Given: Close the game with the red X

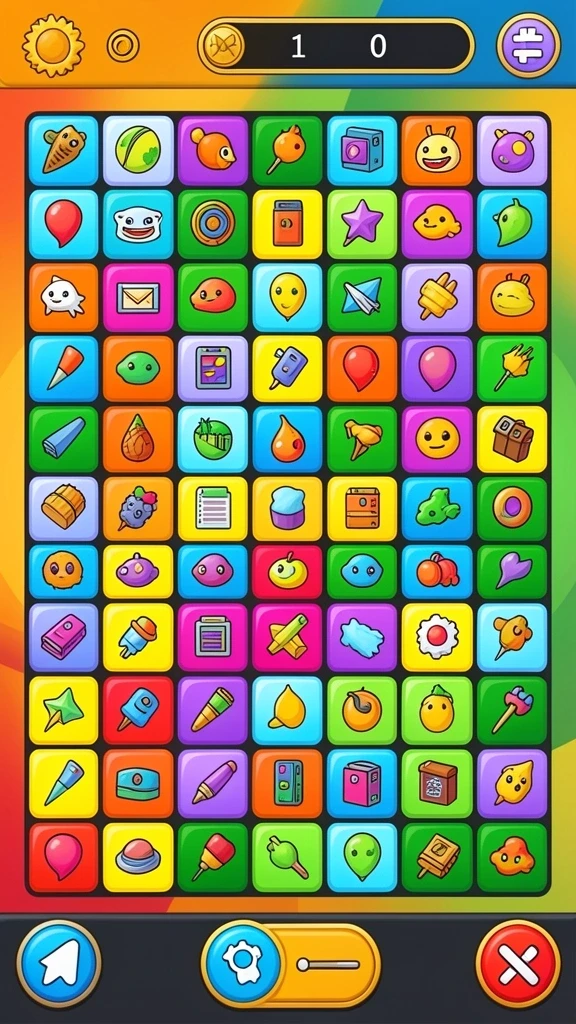Looking at the screenshot, I should [x=518, y=964].
